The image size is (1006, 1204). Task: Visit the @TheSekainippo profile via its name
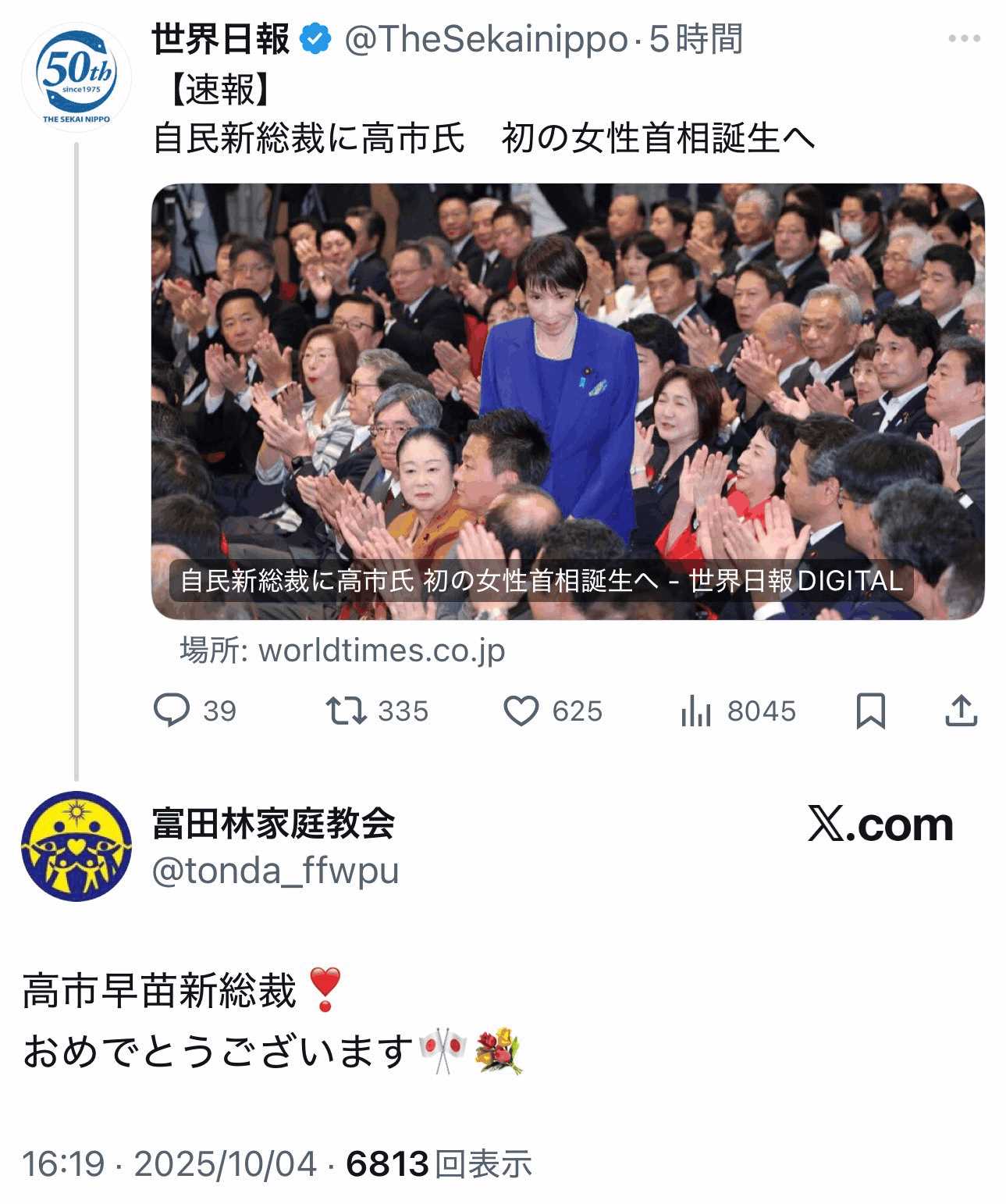click(221, 39)
